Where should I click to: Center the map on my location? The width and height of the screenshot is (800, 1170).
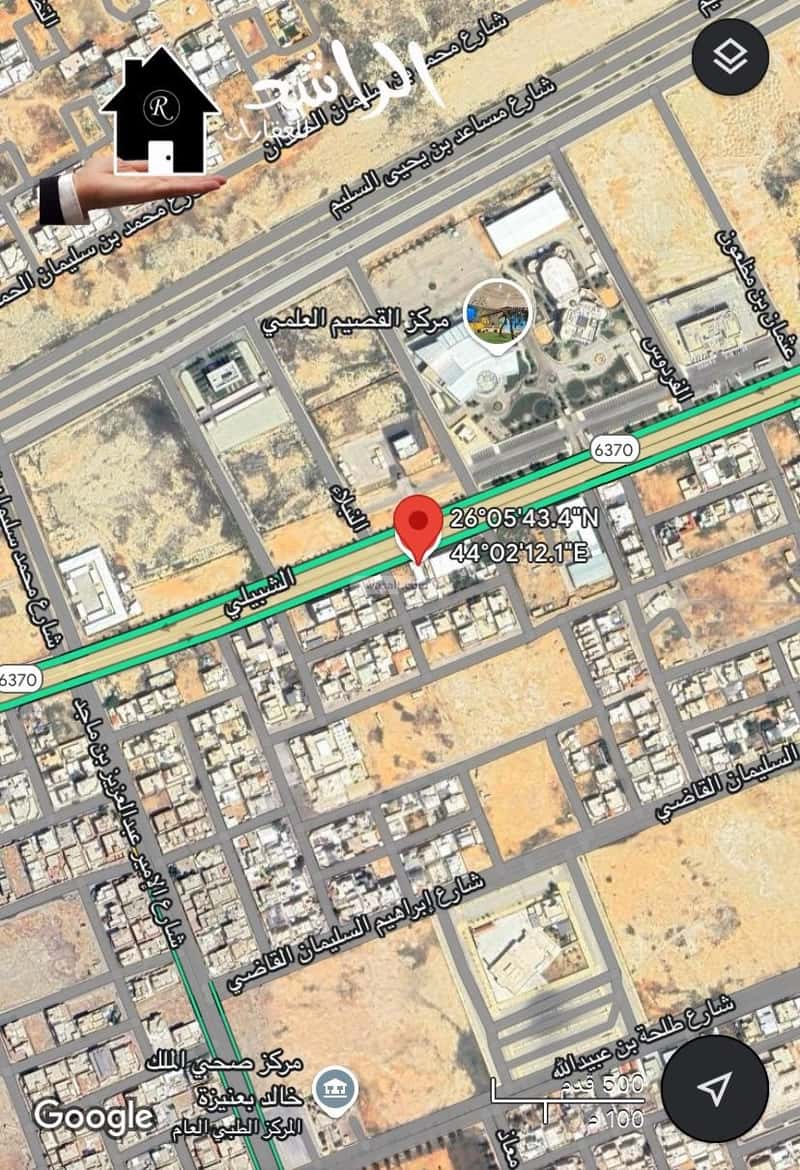[x=714, y=1088]
